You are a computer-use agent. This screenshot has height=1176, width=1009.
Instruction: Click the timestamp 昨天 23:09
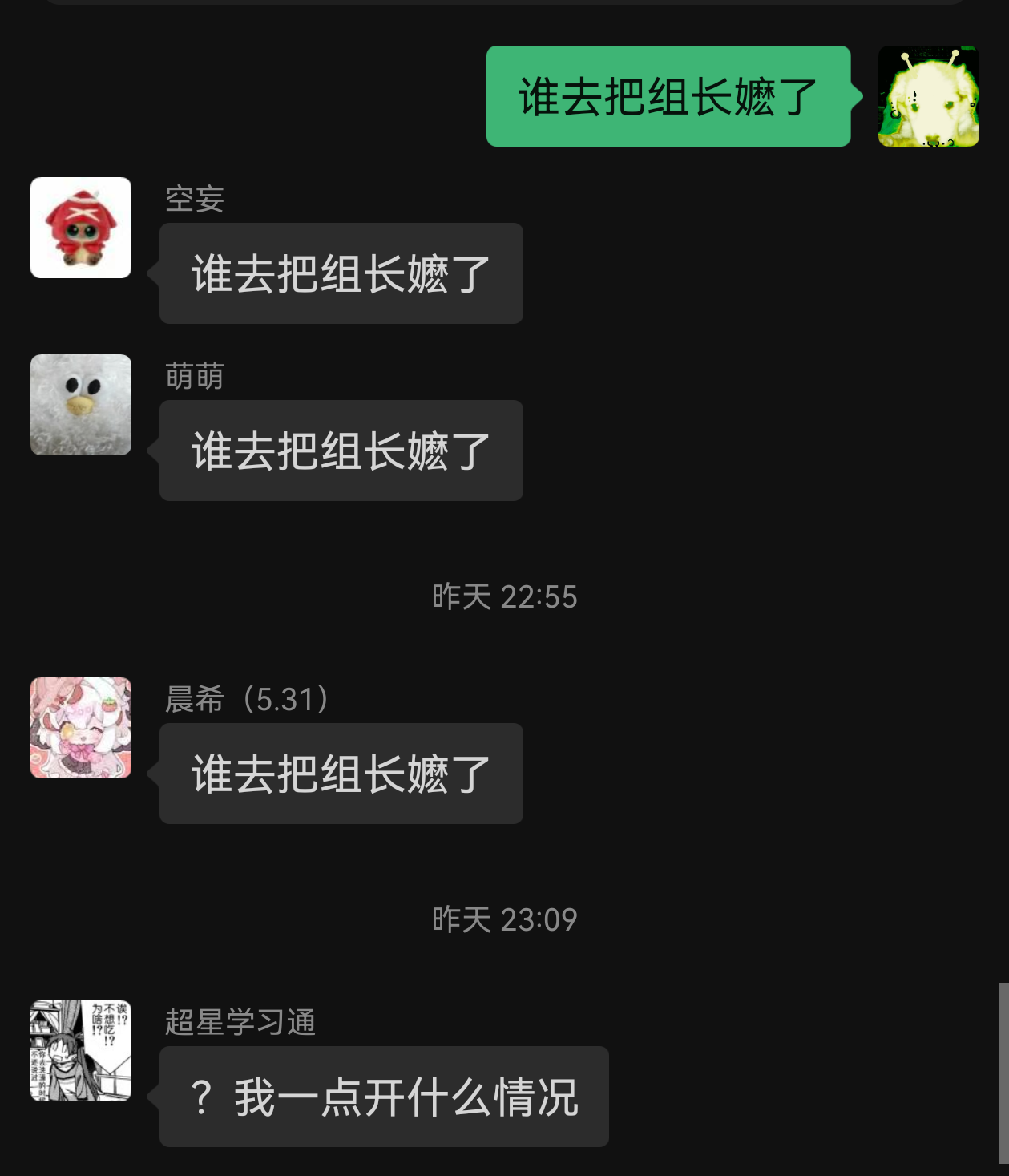pyautogui.click(x=505, y=920)
